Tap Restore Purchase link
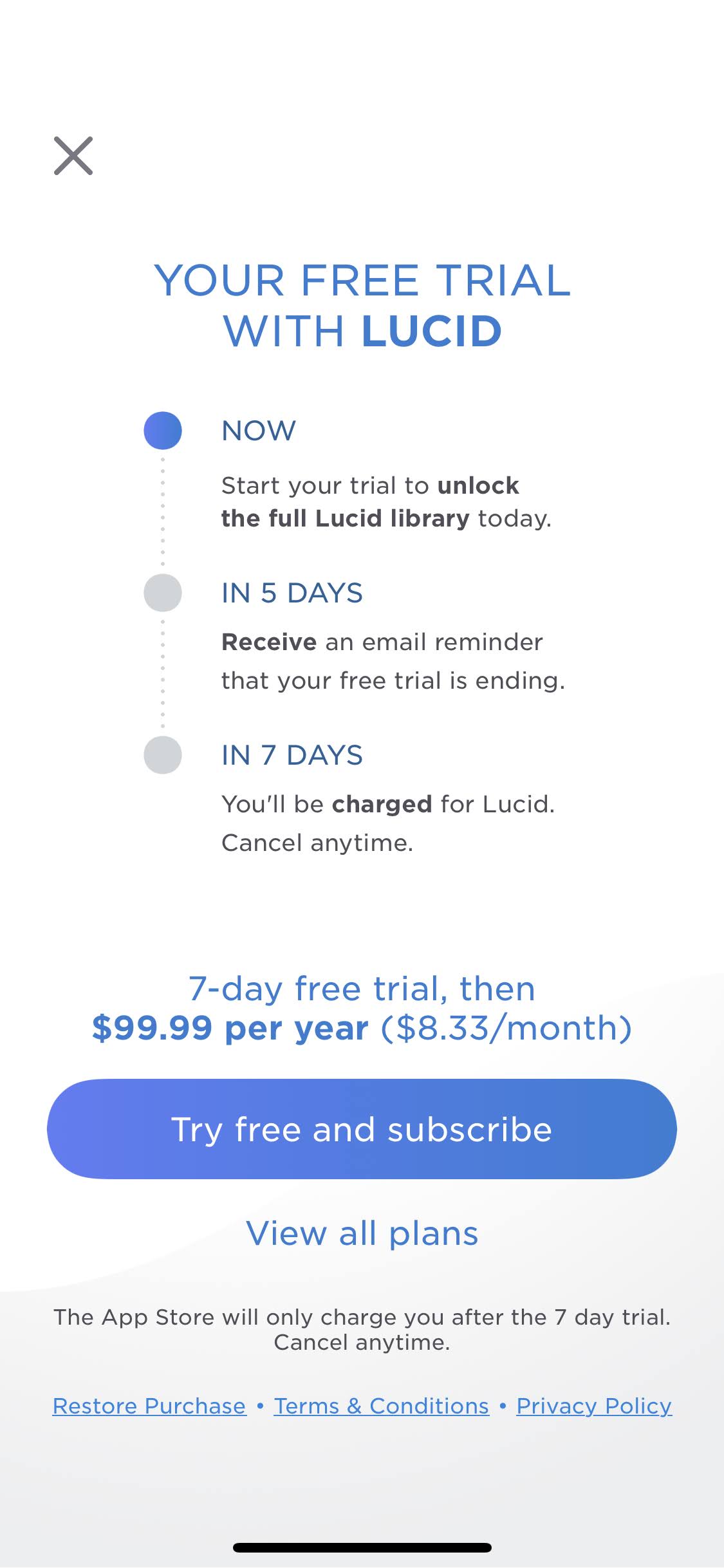This screenshot has height=1568, width=724. [149, 1406]
